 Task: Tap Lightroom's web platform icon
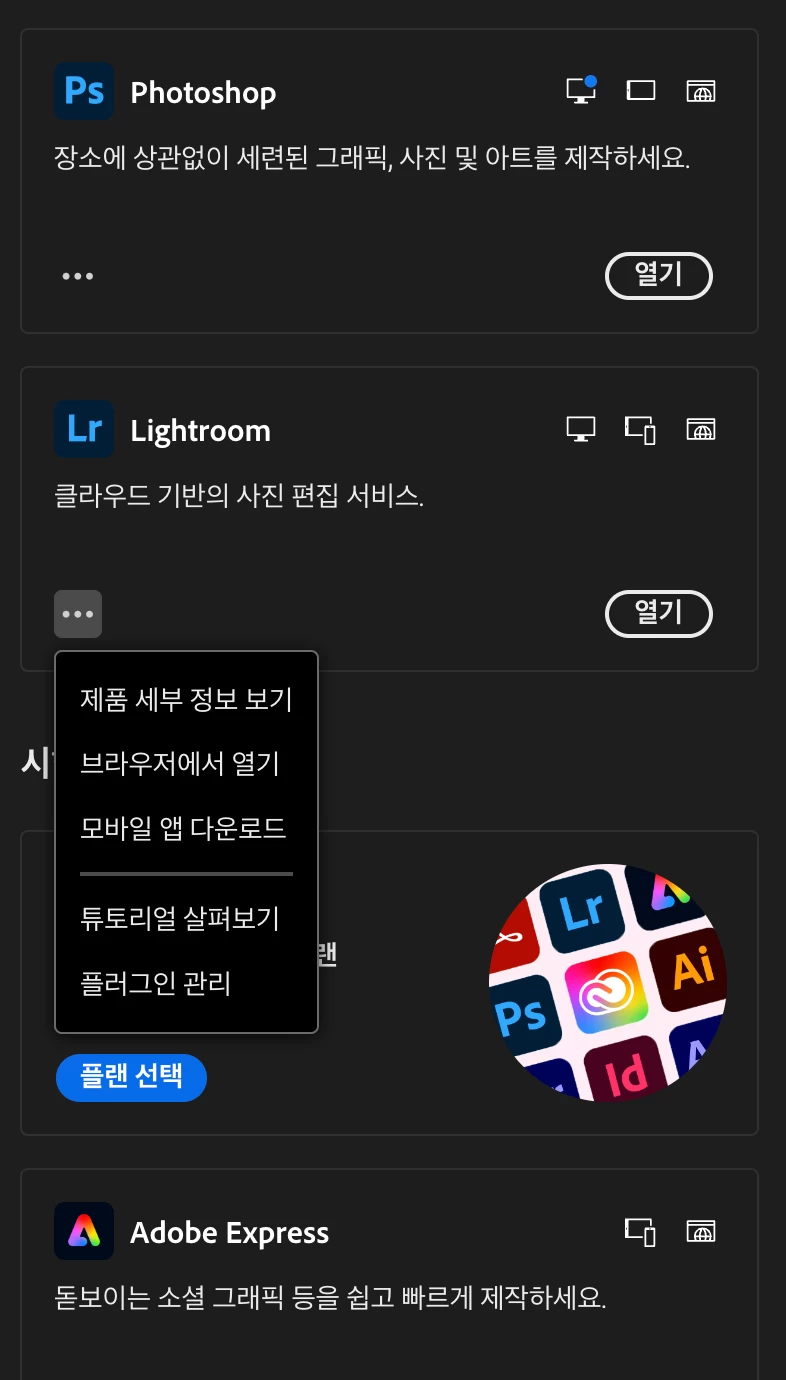tap(701, 429)
